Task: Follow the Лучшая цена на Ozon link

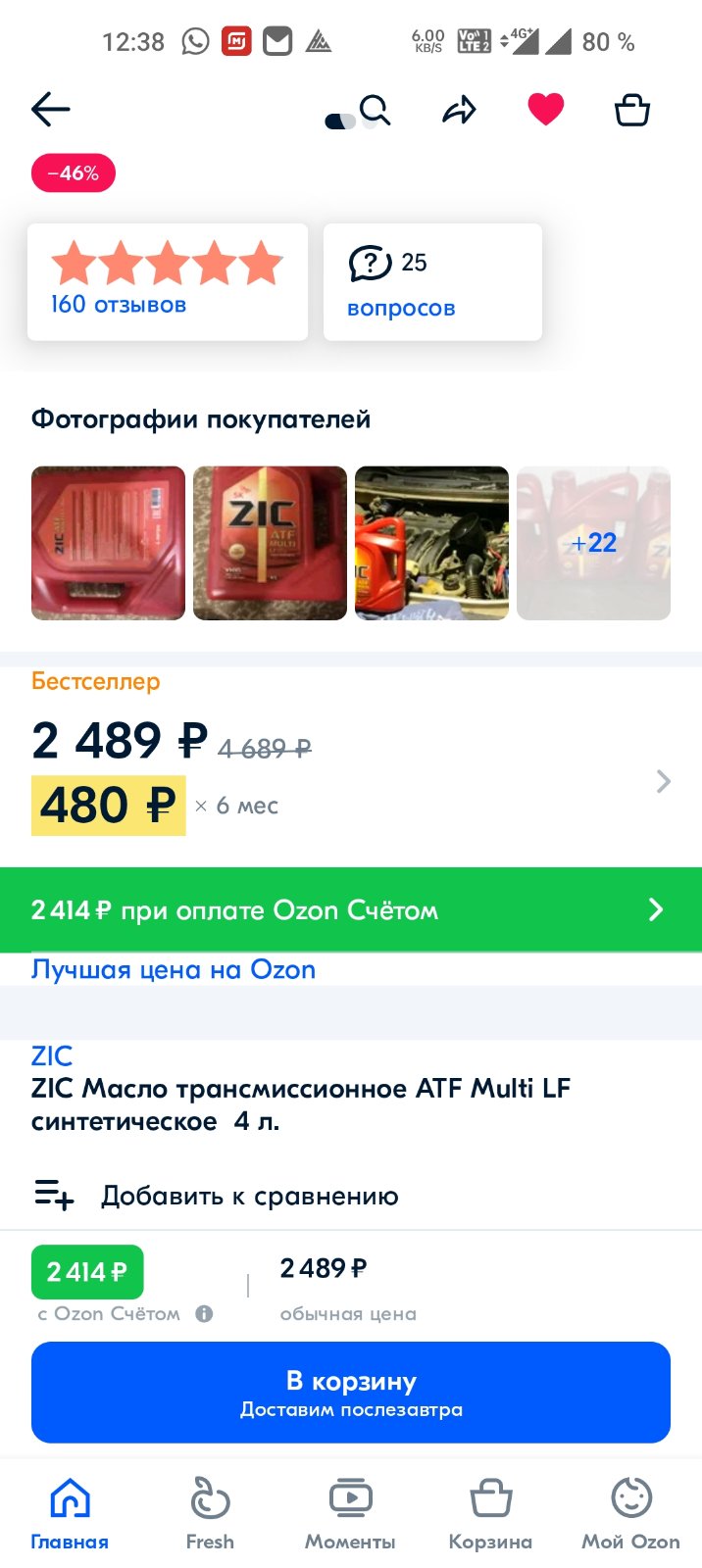Action: click(174, 969)
